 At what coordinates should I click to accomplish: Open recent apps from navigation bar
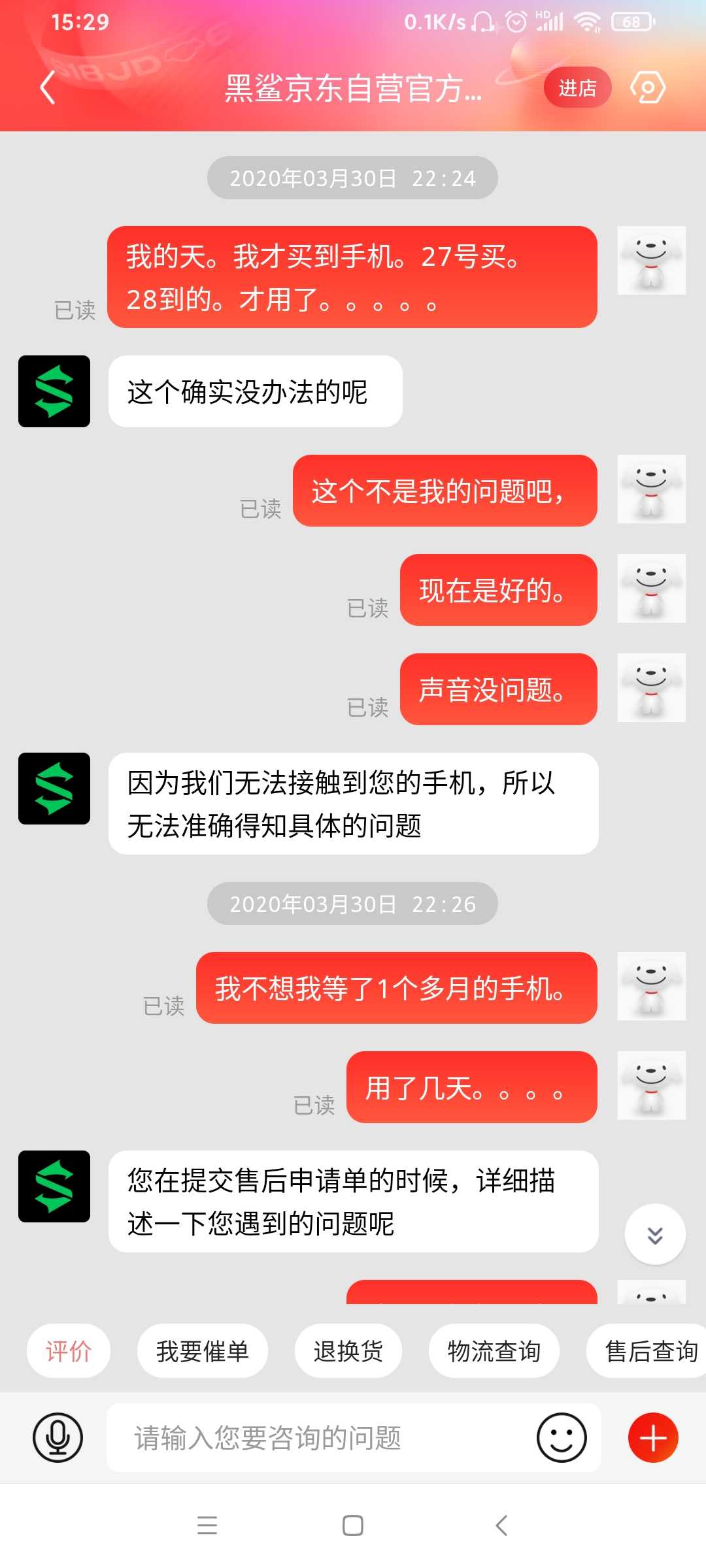click(207, 1526)
